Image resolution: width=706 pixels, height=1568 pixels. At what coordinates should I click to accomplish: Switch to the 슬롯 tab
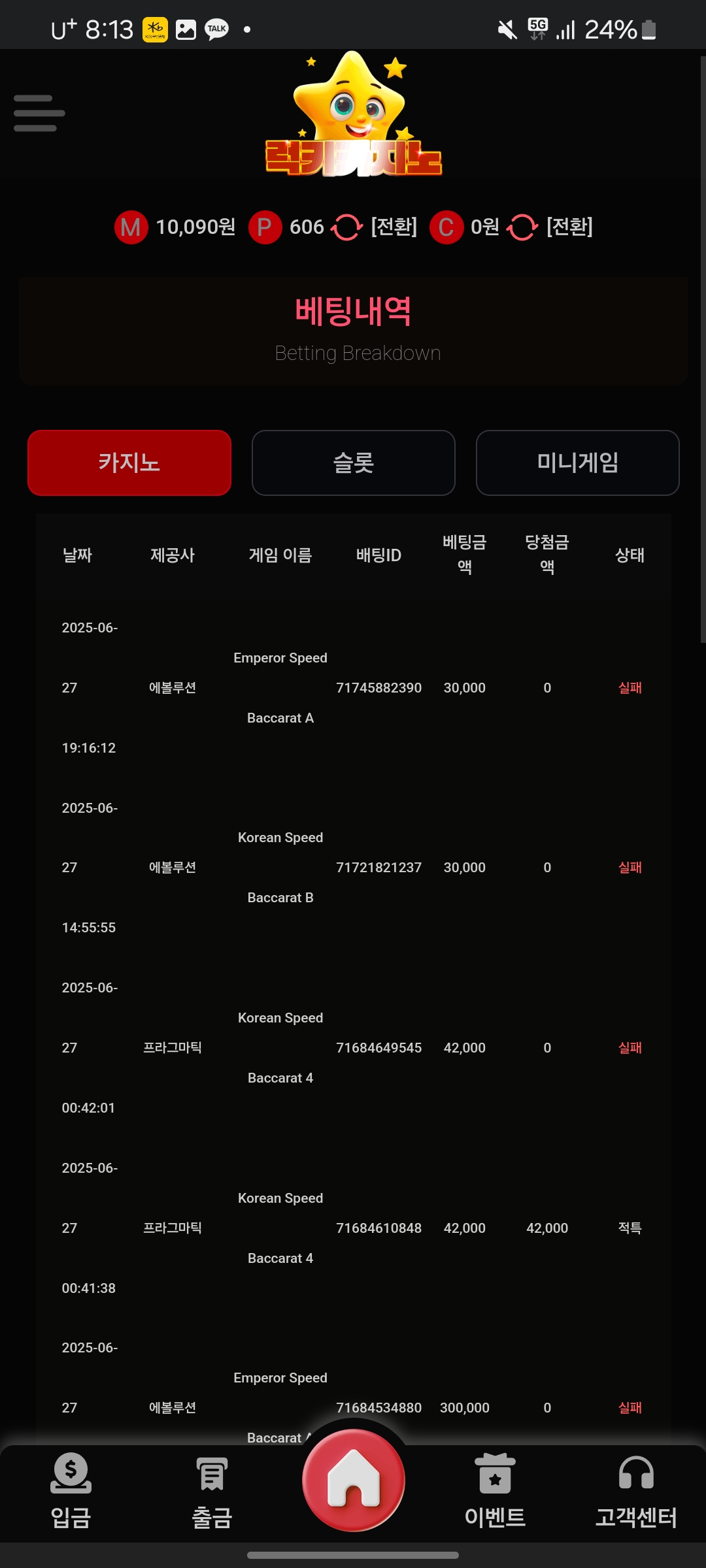tap(354, 463)
